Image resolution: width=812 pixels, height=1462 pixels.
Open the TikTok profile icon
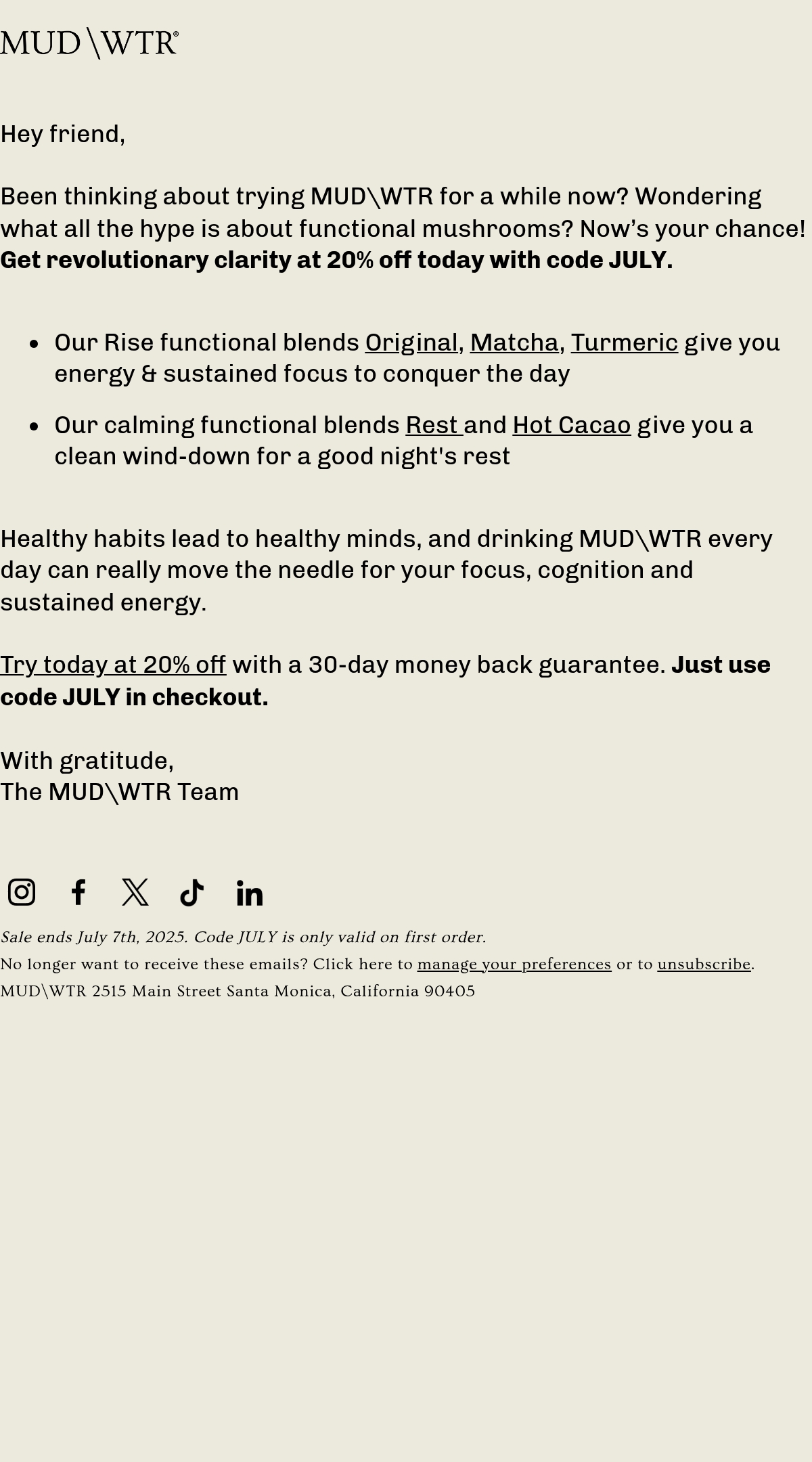pos(192,892)
